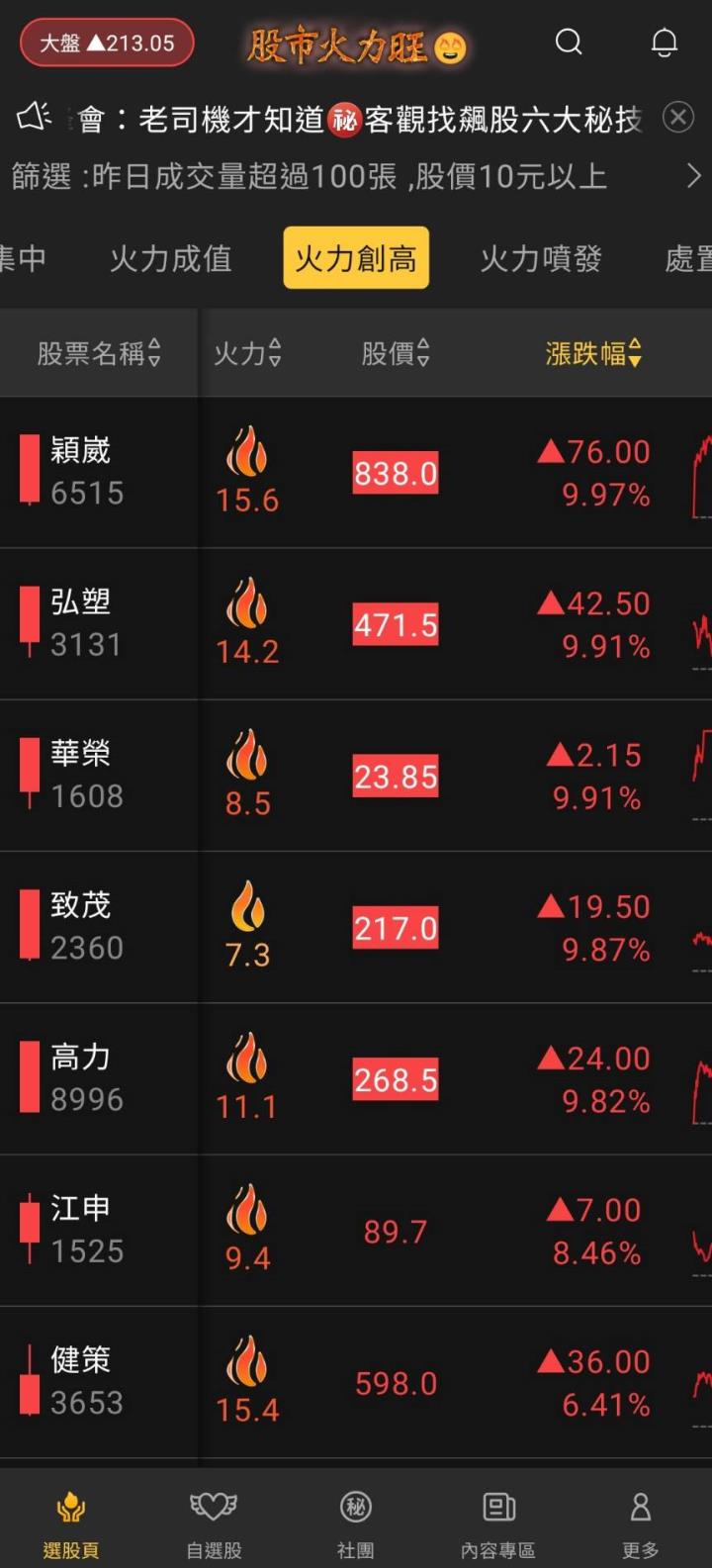Open the 社團 tab
Viewport: 712px width, 1568px height.
[x=356, y=1524]
